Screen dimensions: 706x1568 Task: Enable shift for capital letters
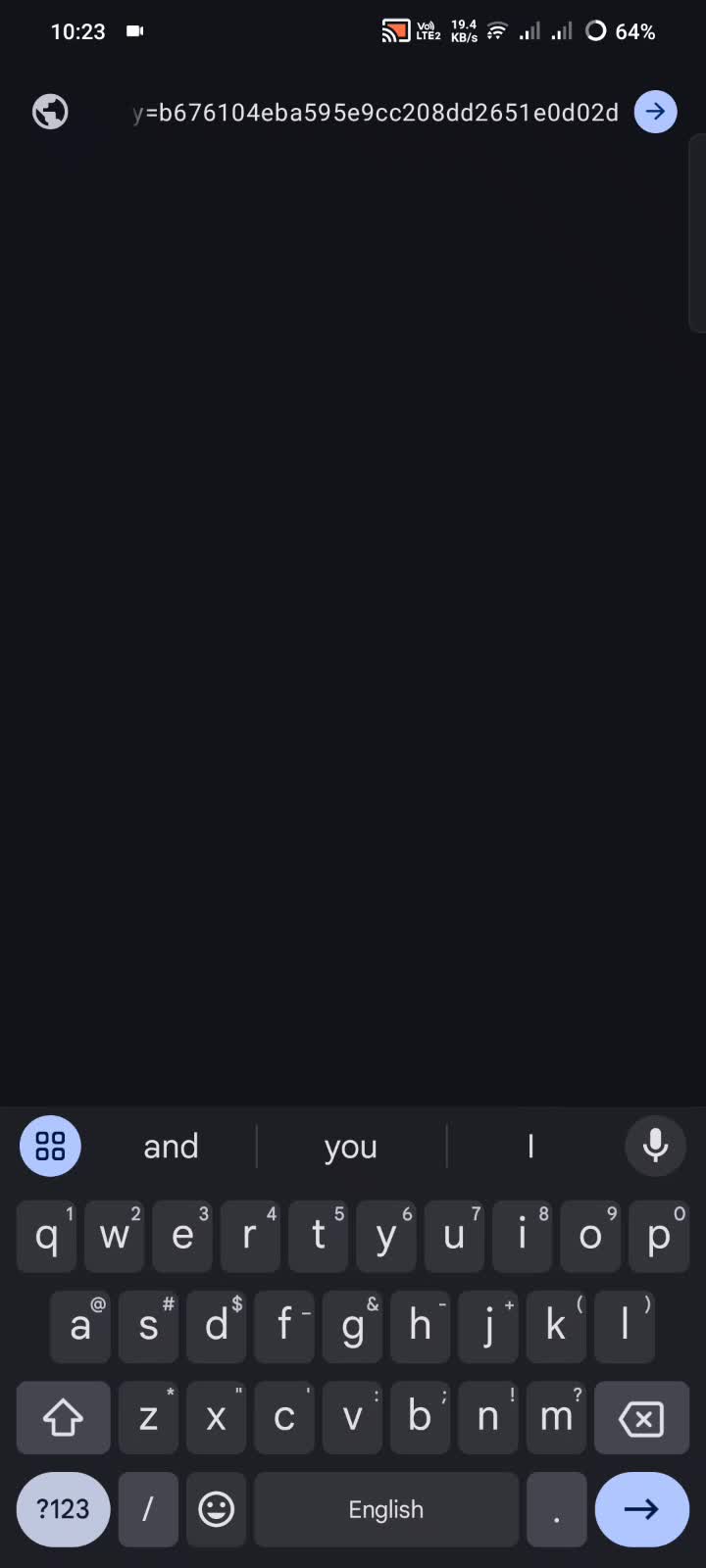point(63,1418)
